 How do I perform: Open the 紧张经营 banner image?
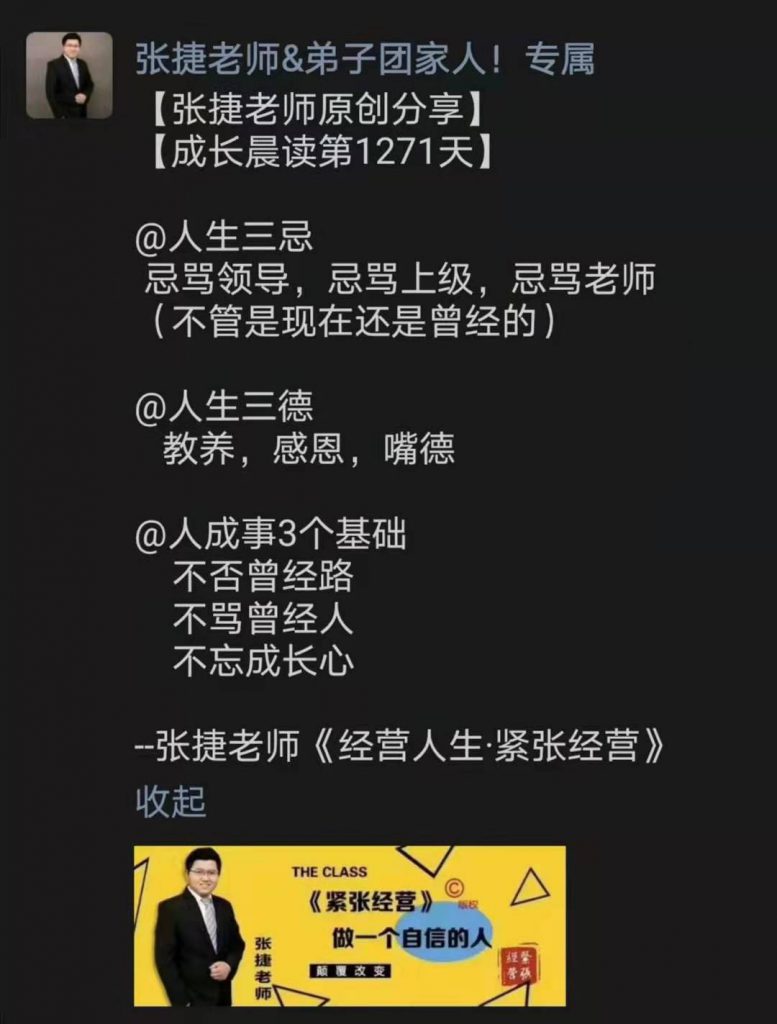tap(349, 925)
